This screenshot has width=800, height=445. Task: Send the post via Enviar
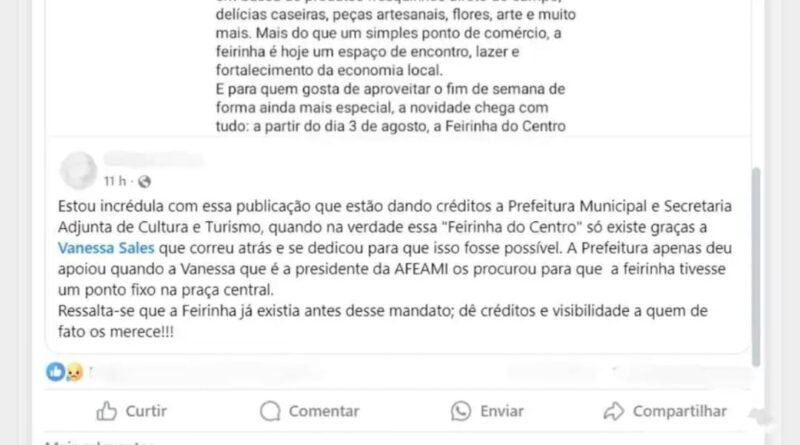(487, 411)
